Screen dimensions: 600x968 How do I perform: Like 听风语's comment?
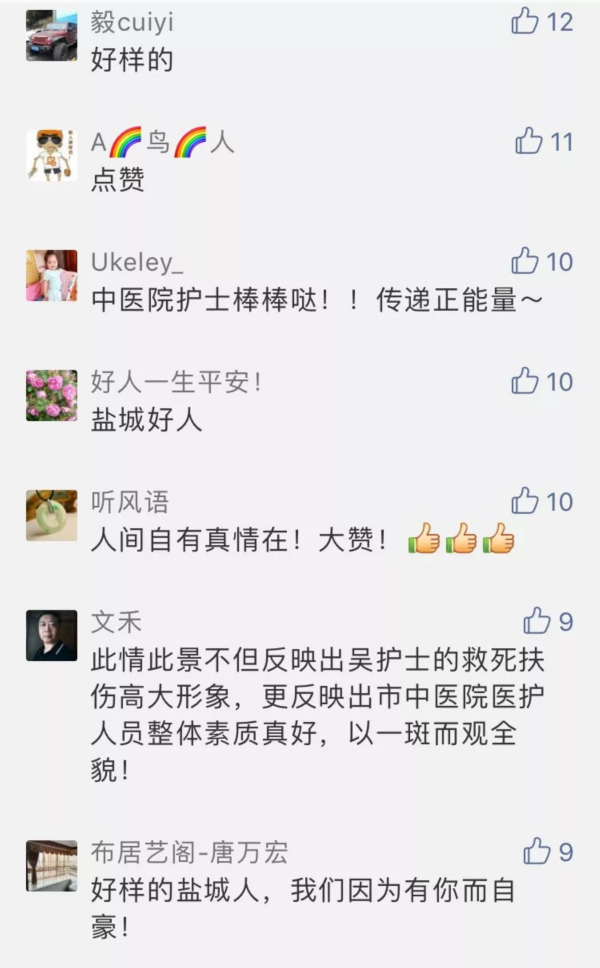pyautogui.click(x=526, y=500)
